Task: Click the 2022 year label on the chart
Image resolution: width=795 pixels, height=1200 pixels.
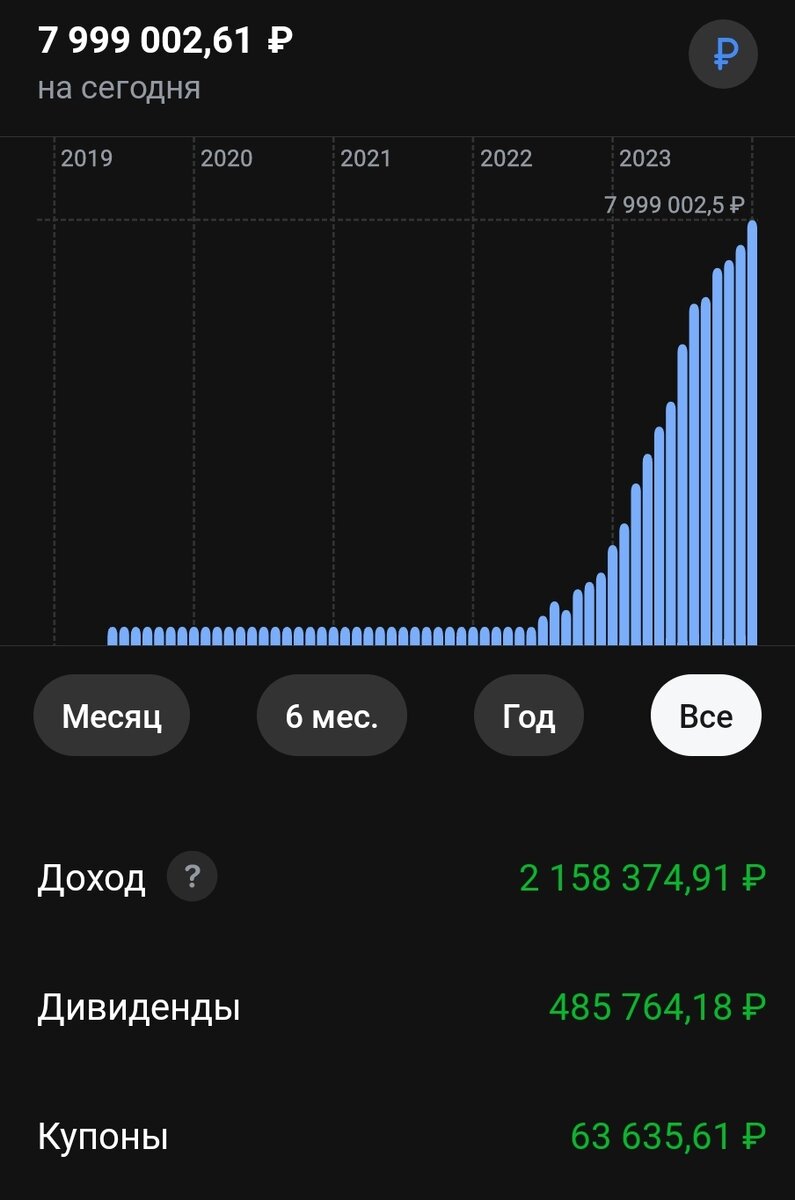Action: tap(508, 157)
